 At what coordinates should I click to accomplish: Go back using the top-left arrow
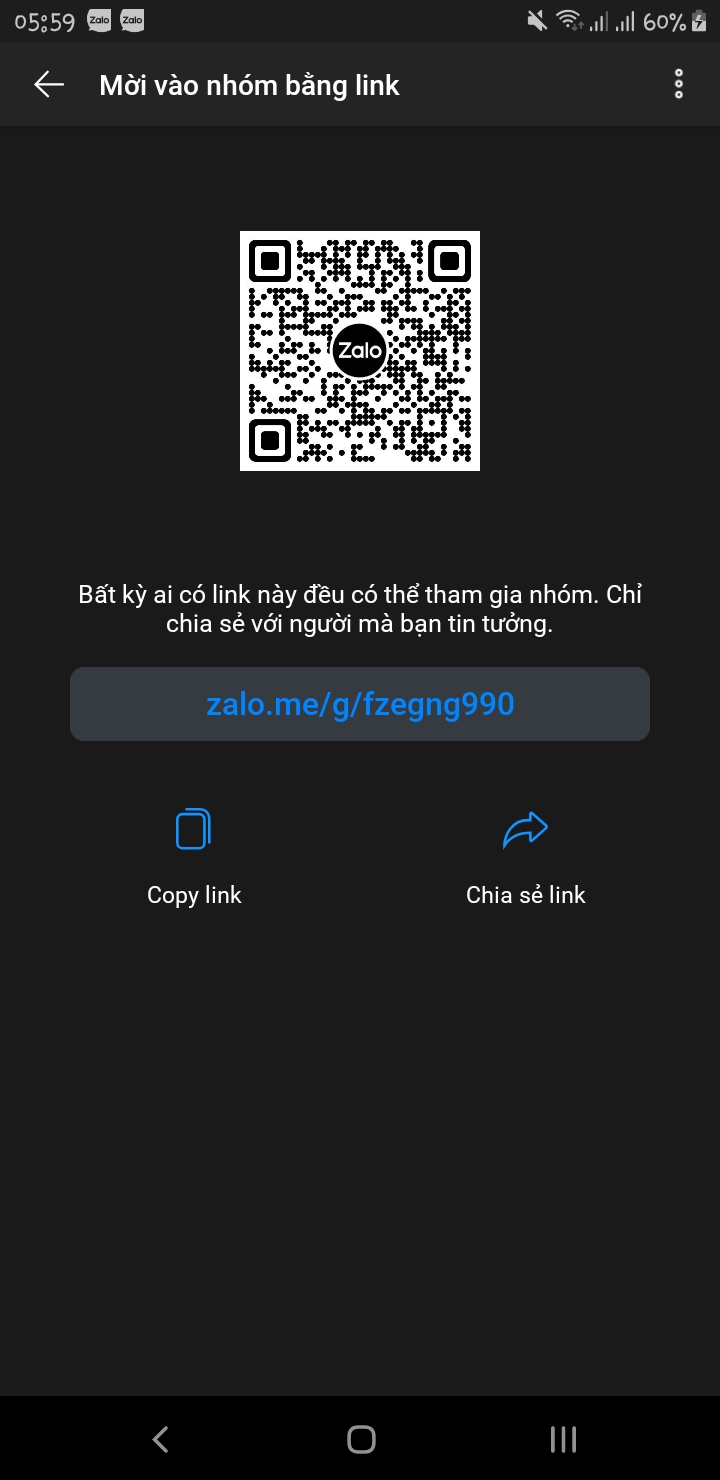49,85
